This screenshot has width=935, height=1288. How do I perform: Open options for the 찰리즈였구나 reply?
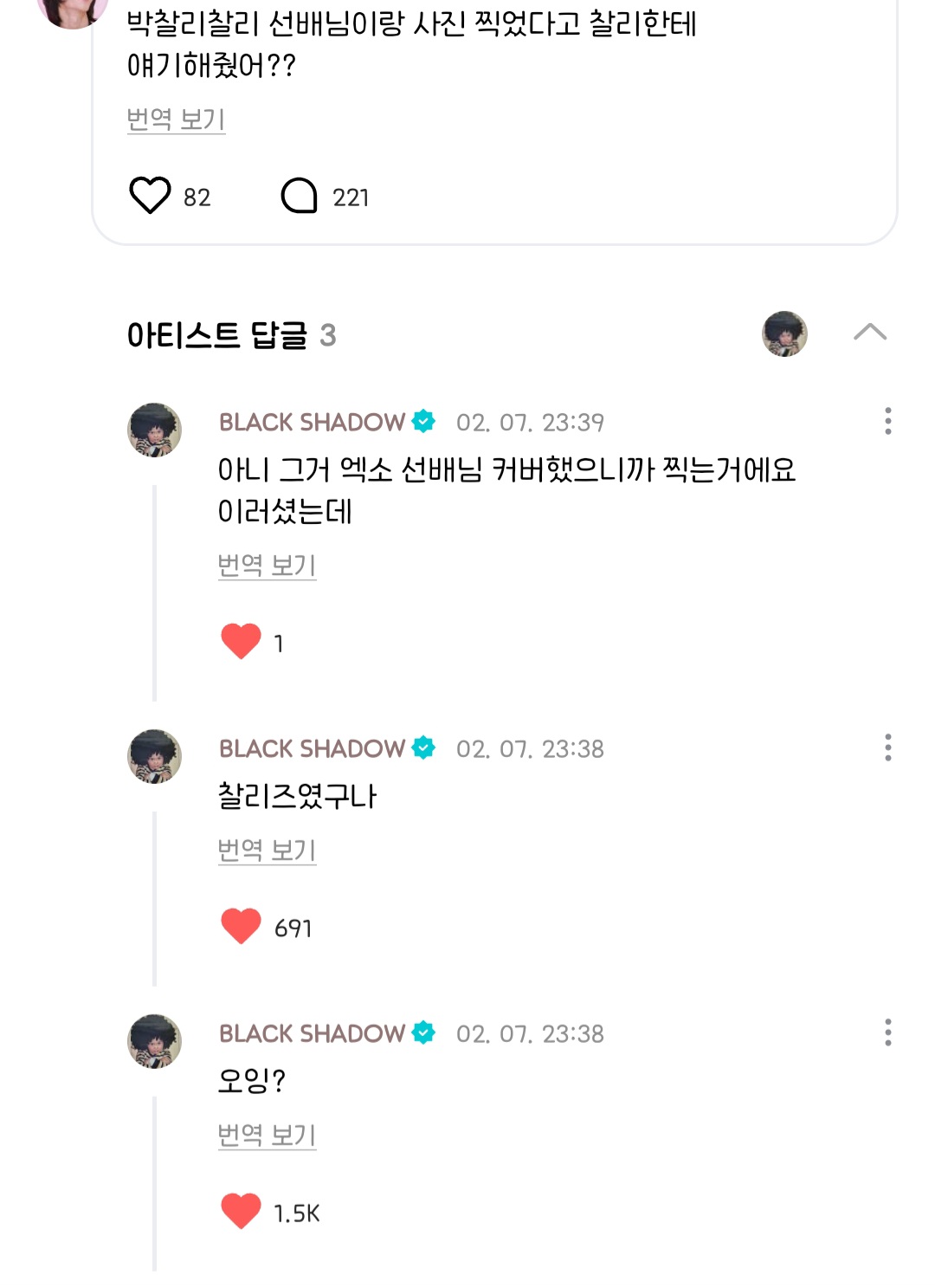tap(887, 748)
